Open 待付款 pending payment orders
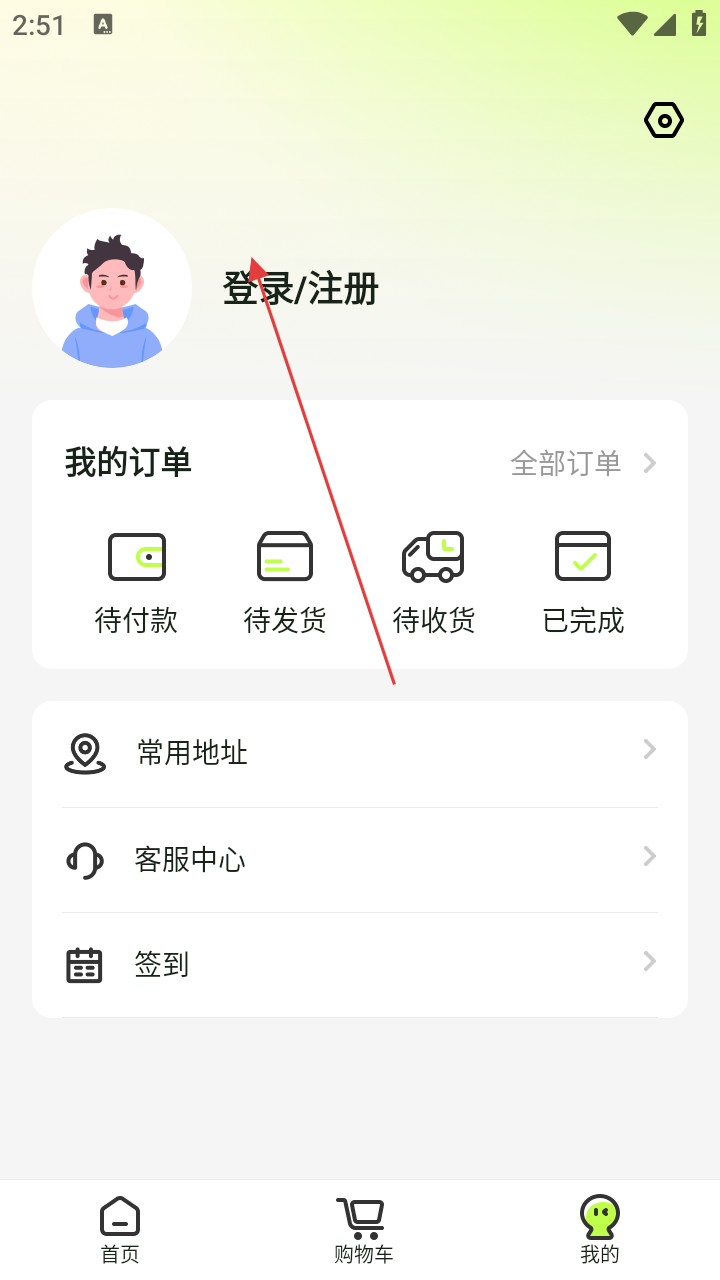The width and height of the screenshot is (720, 1280). [136, 582]
